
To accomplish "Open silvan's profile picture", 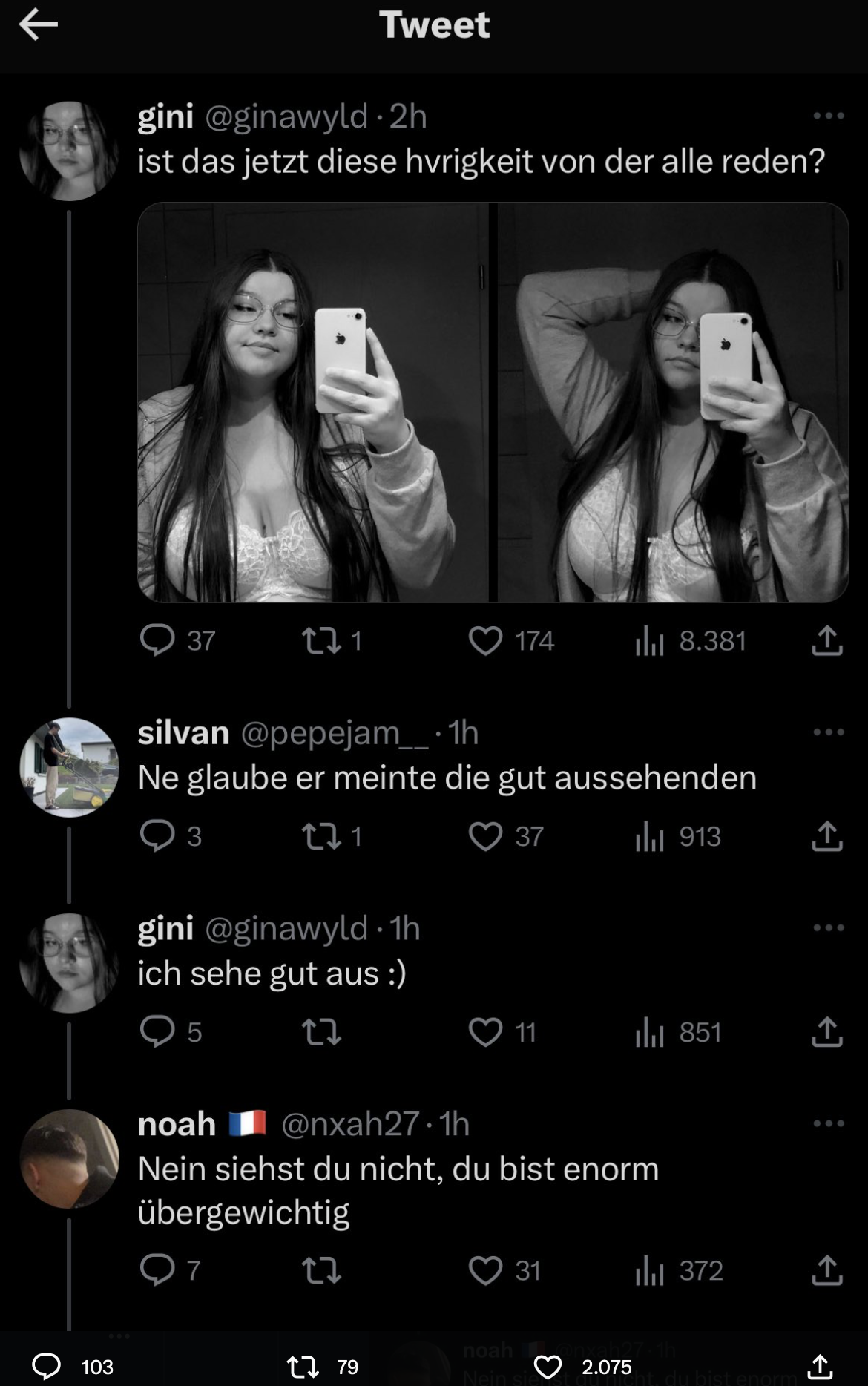I will (x=69, y=767).
